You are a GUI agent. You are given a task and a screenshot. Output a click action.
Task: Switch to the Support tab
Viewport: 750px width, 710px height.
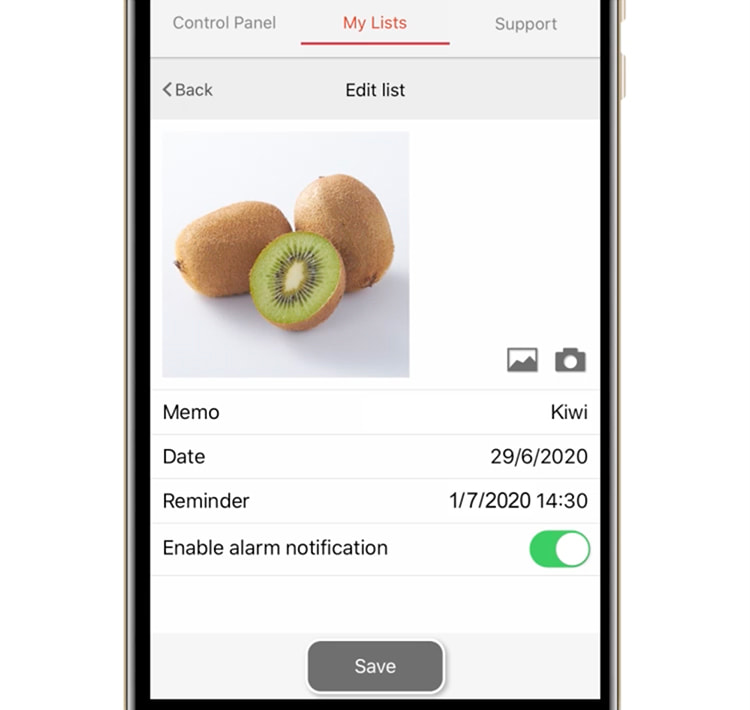pos(525,24)
